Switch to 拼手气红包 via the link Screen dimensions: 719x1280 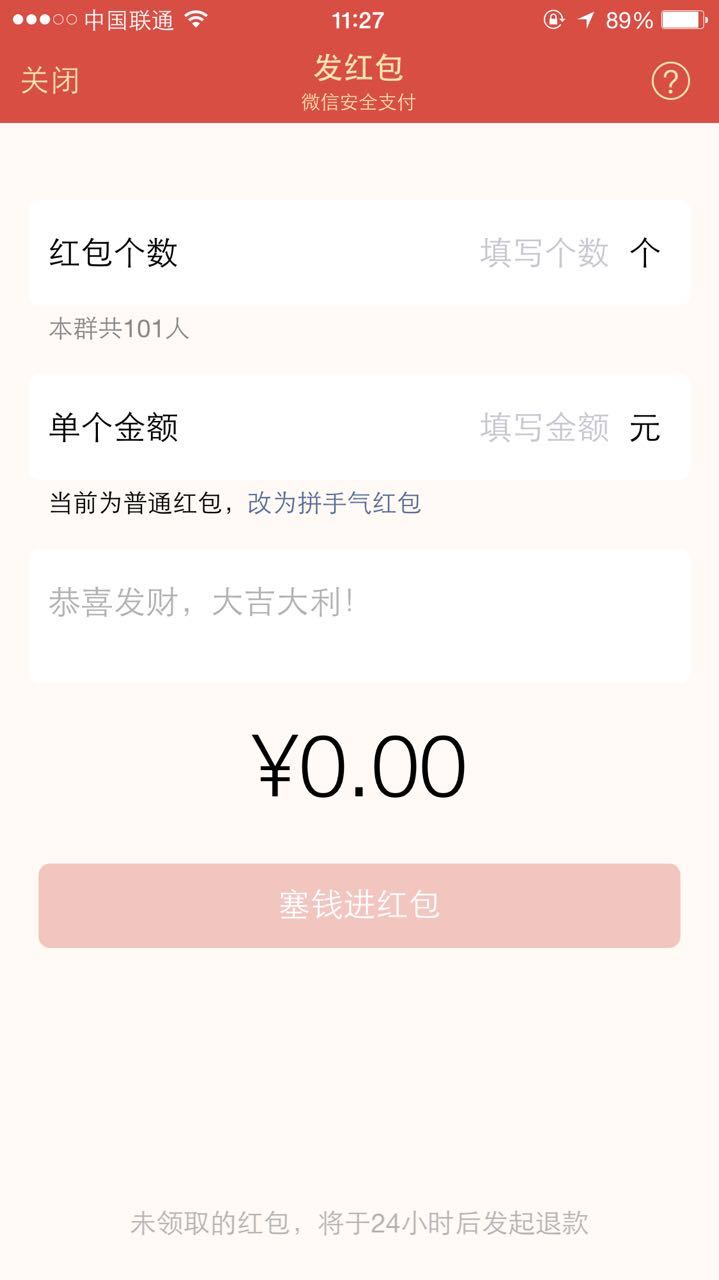click(334, 502)
